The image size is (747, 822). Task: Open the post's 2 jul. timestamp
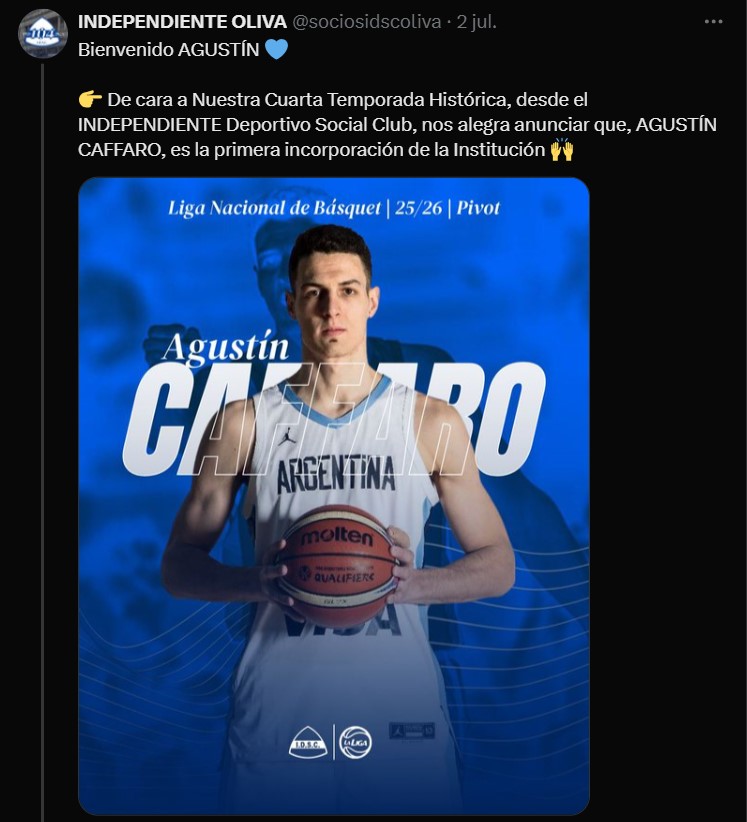click(x=476, y=22)
